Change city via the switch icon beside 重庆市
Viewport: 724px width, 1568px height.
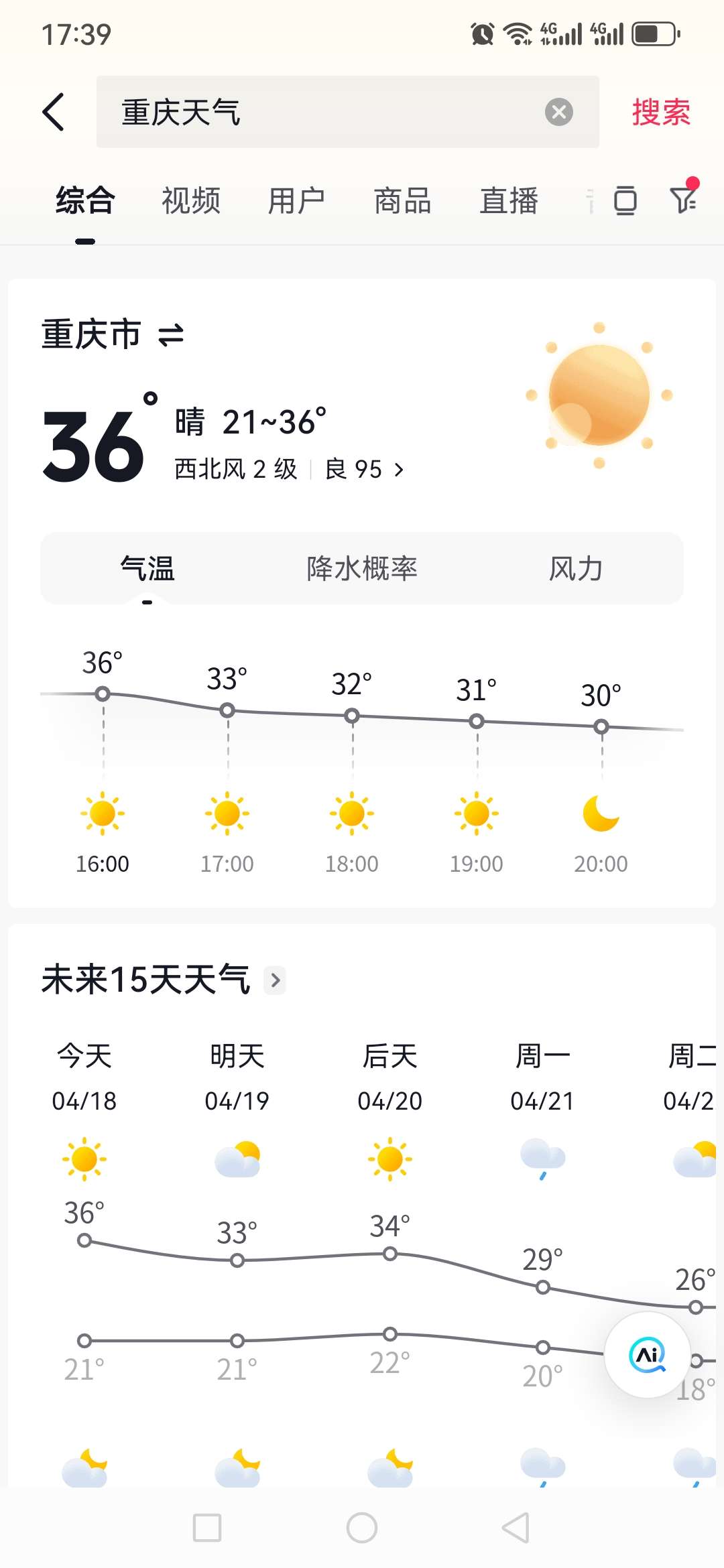point(171,334)
